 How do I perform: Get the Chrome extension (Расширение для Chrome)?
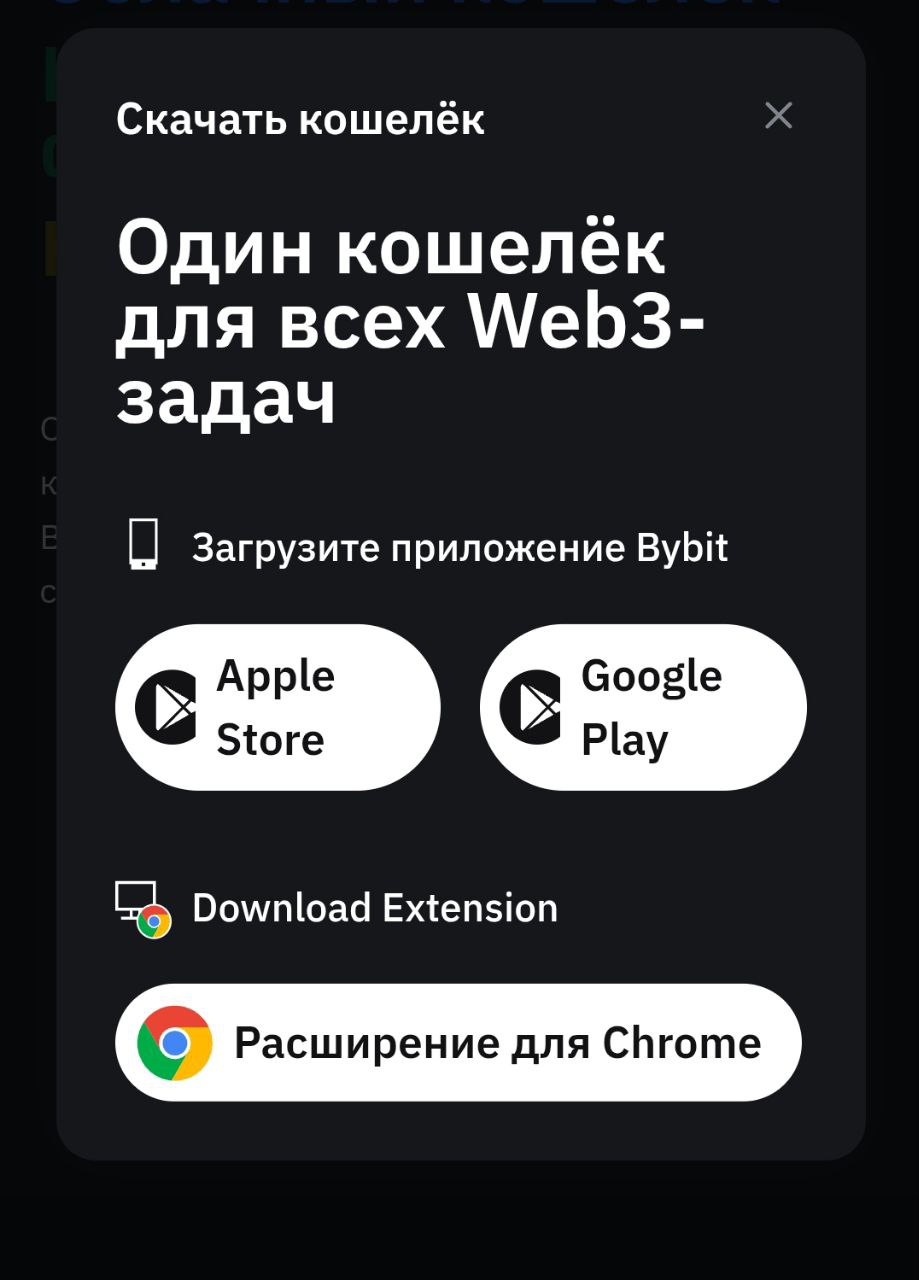click(x=458, y=1043)
